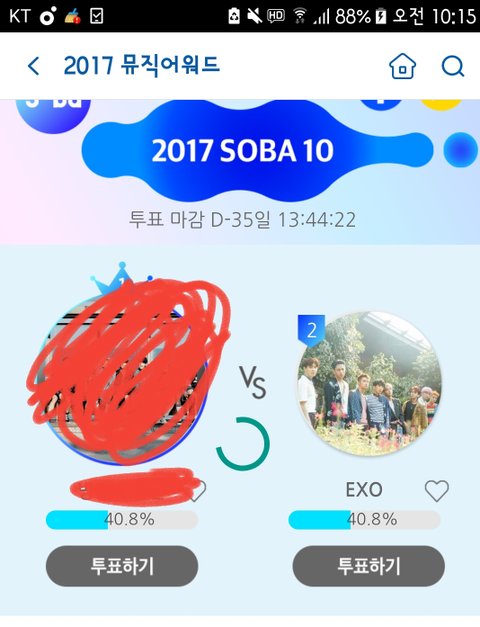Vote for first-place artist with 투표하기
480x627 pixels.
122,566
